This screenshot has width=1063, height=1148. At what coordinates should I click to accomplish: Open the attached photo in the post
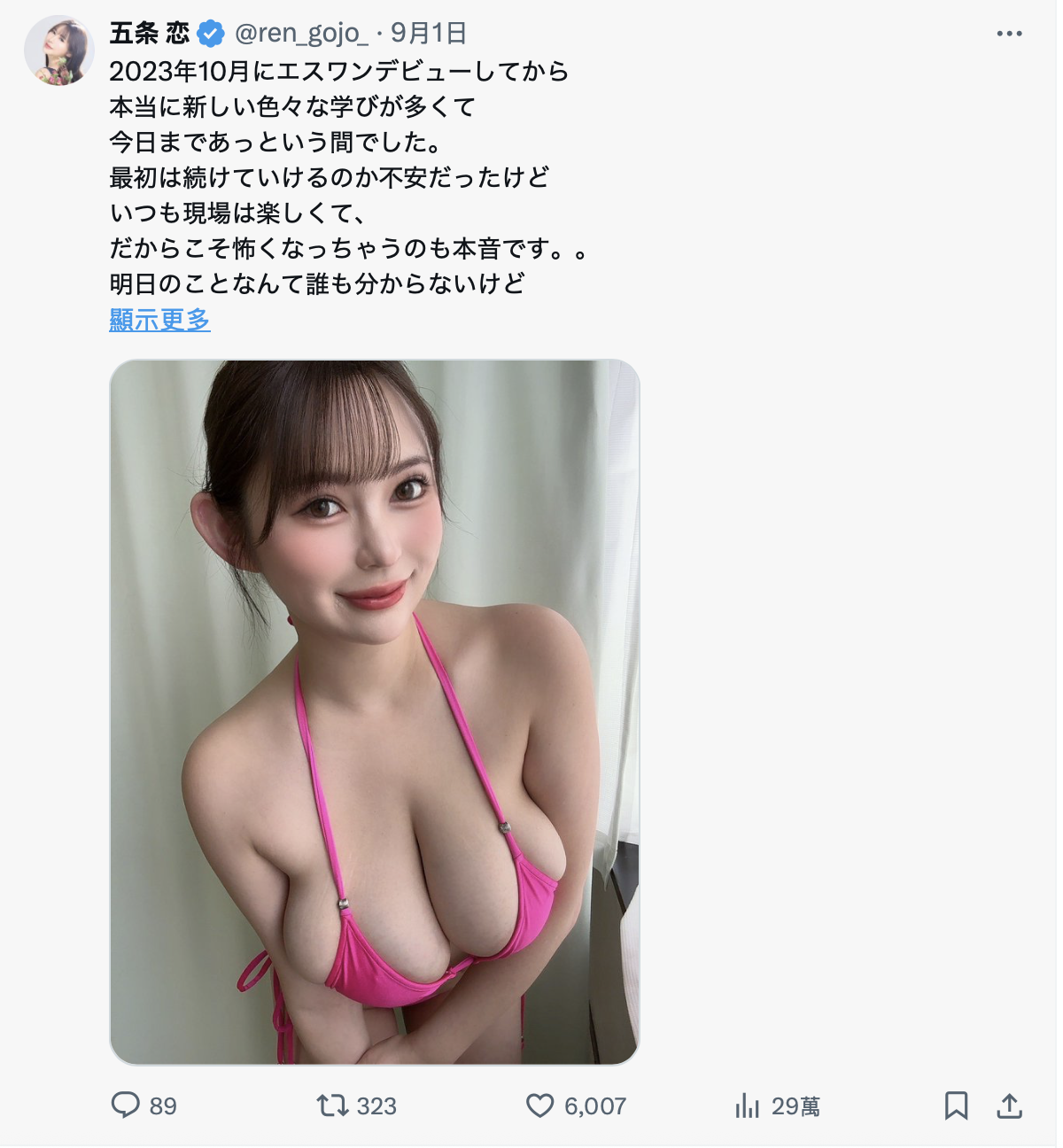tap(374, 711)
